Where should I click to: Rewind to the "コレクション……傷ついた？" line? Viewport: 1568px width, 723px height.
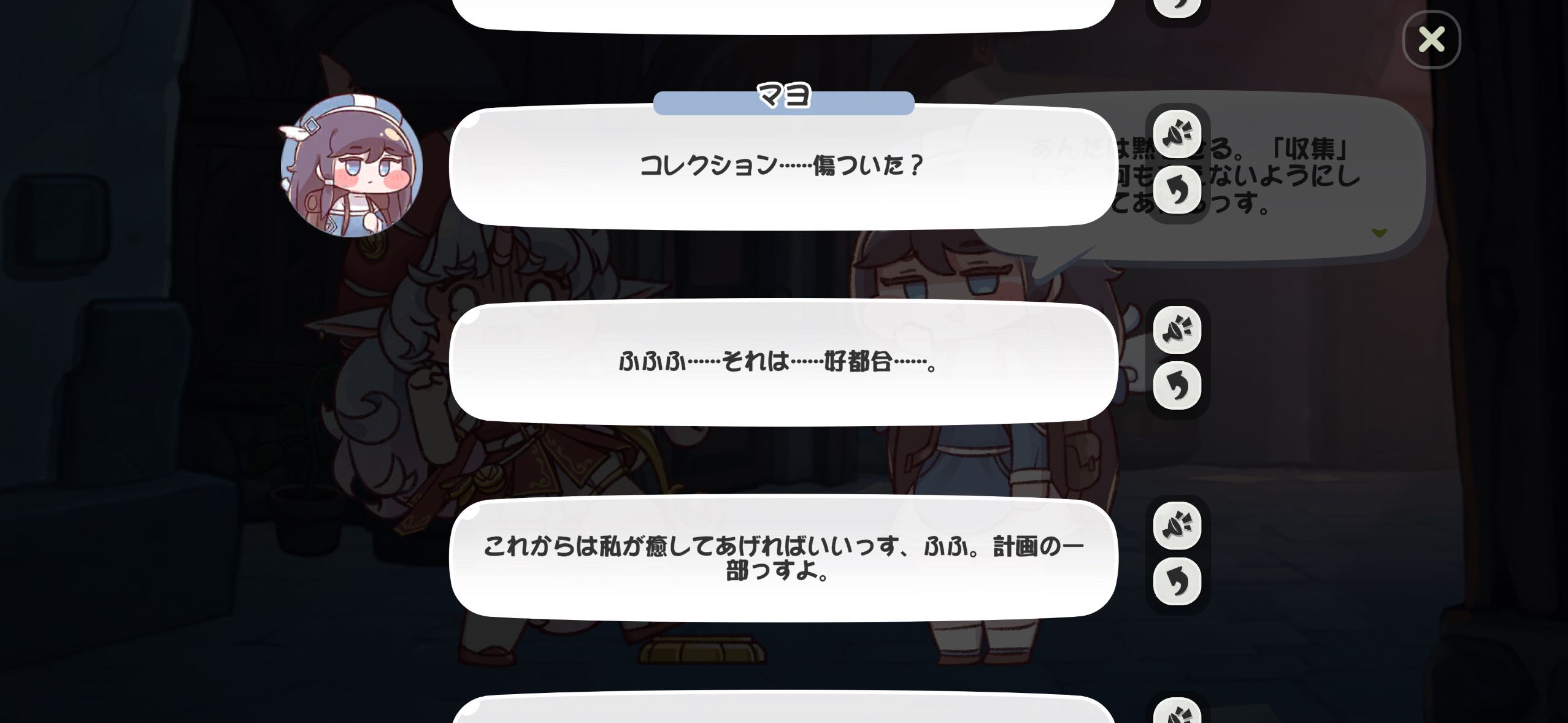click(x=1177, y=190)
